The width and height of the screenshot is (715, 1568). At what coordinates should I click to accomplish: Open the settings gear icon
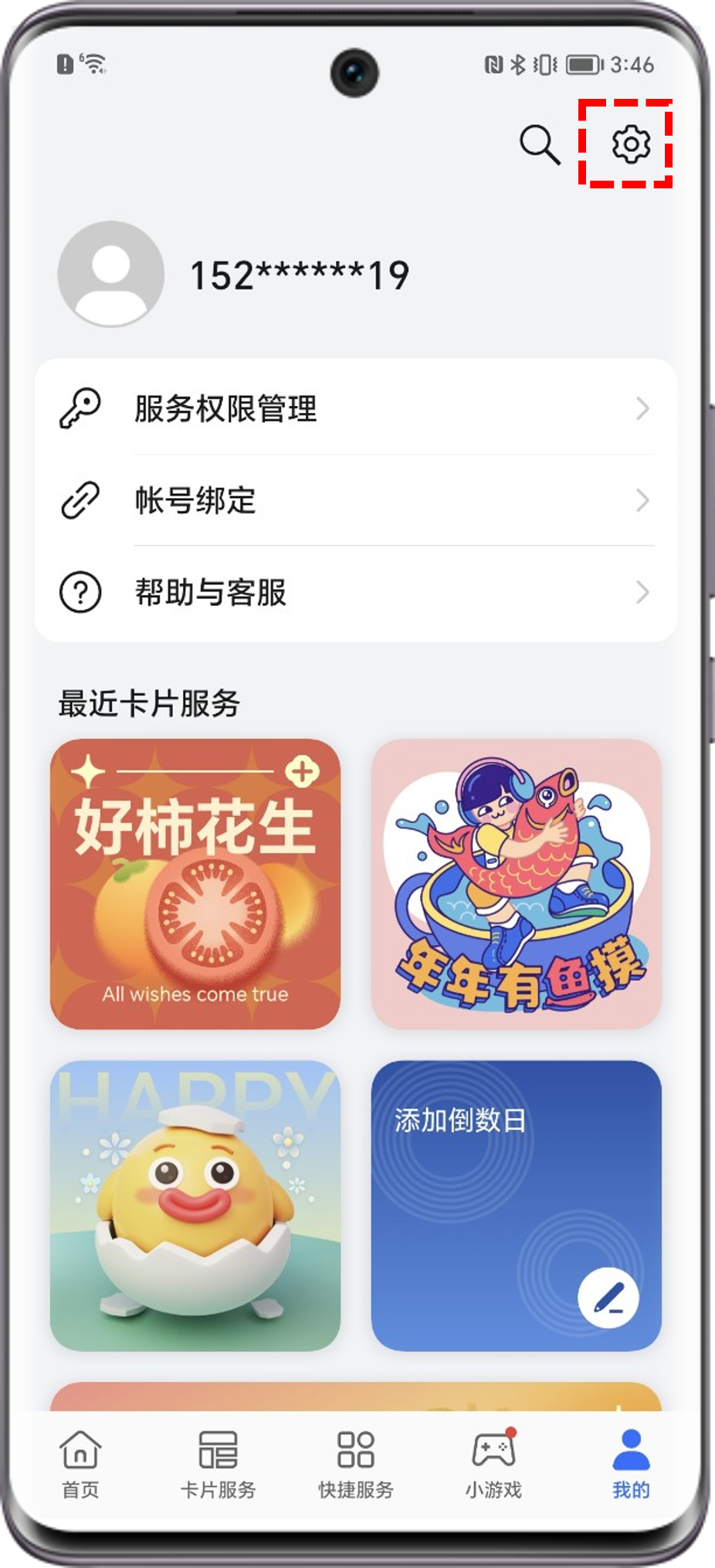(631, 144)
